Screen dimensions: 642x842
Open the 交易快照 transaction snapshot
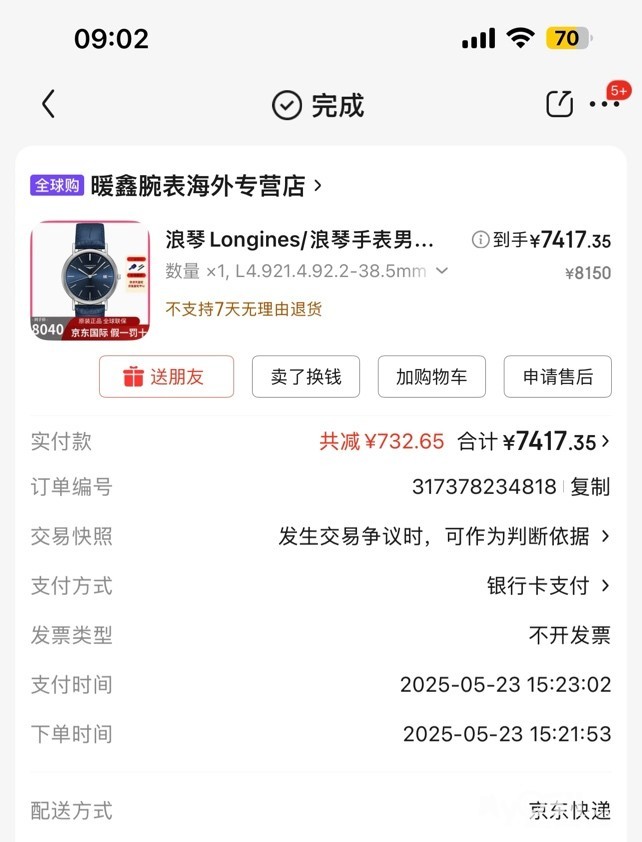click(444, 536)
